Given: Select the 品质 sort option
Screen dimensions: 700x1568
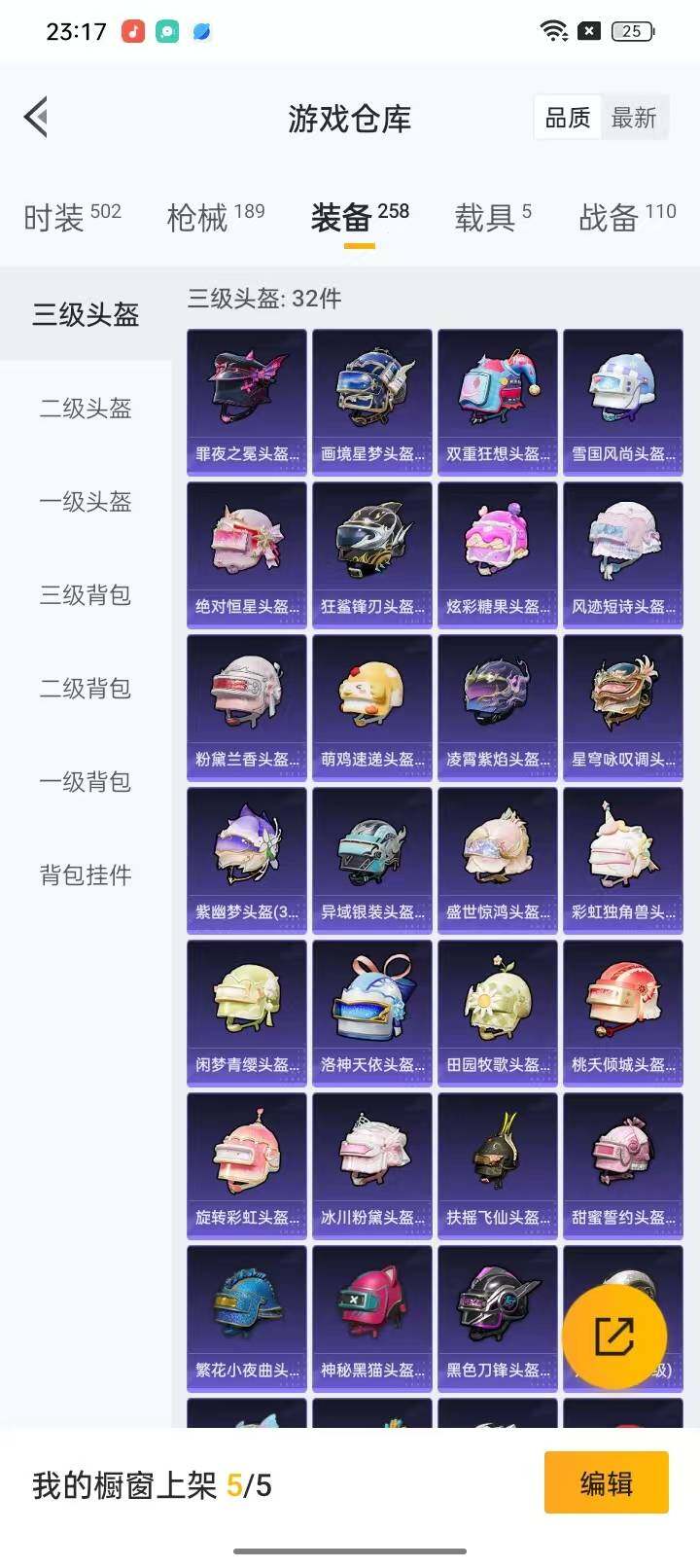Looking at the screenshot, I should (568, 117).
